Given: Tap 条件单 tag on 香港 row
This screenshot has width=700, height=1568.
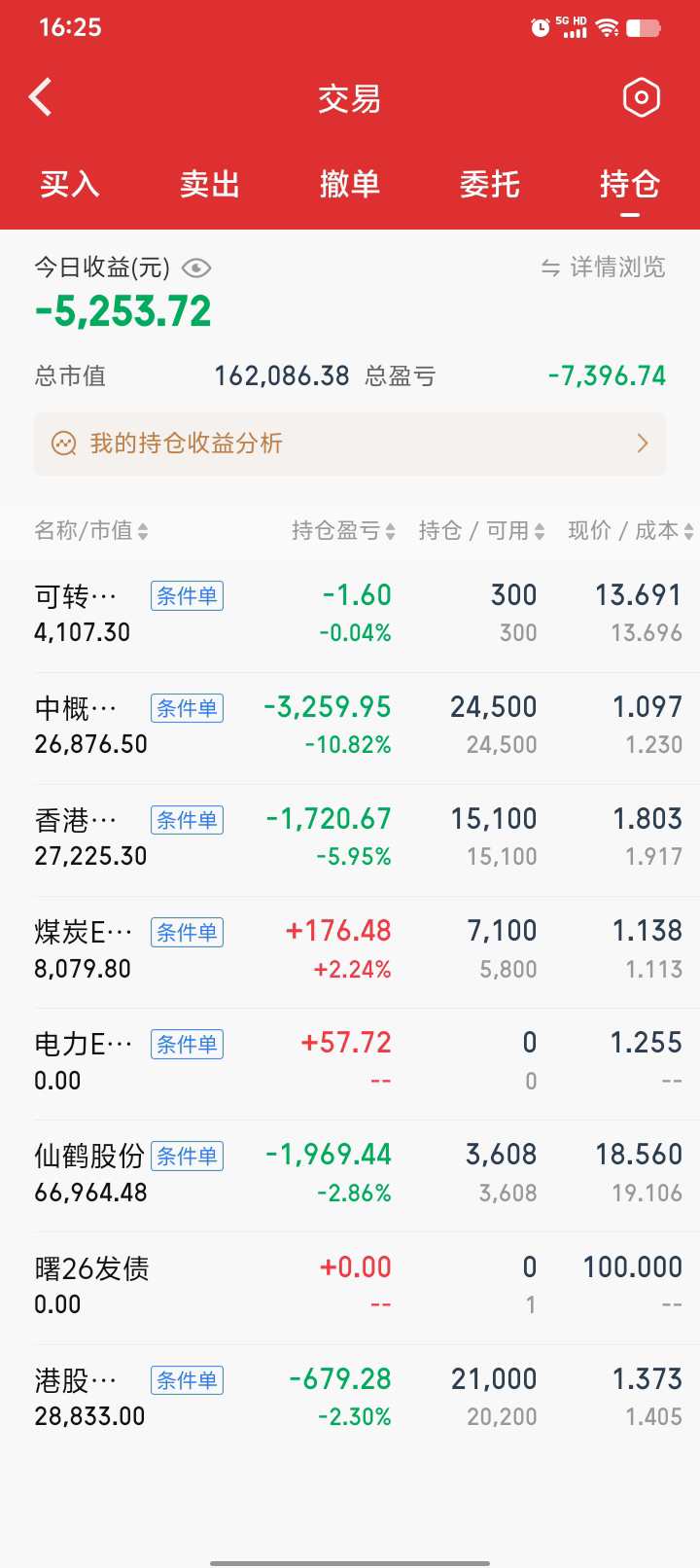Looking at the screenshot, I should [187, 820].
